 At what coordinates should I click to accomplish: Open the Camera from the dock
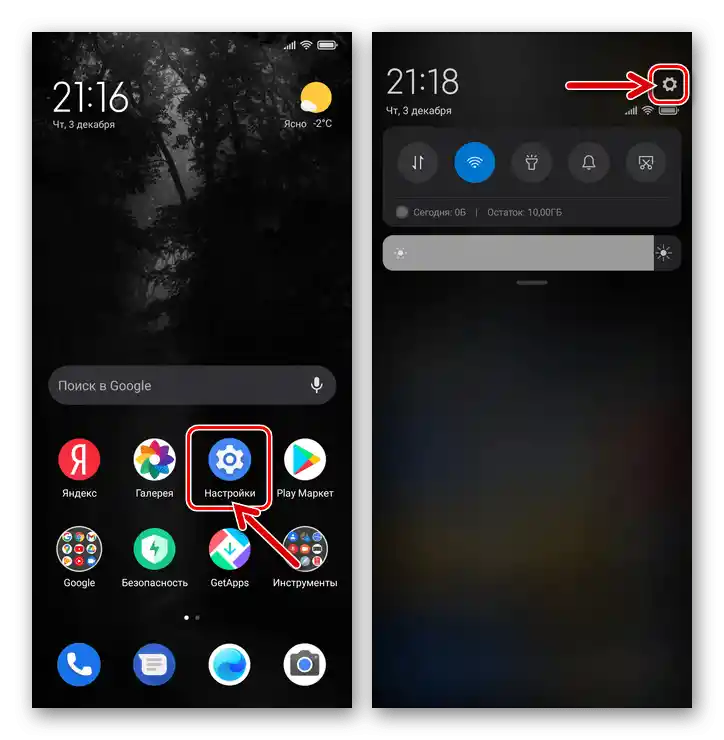304,664
